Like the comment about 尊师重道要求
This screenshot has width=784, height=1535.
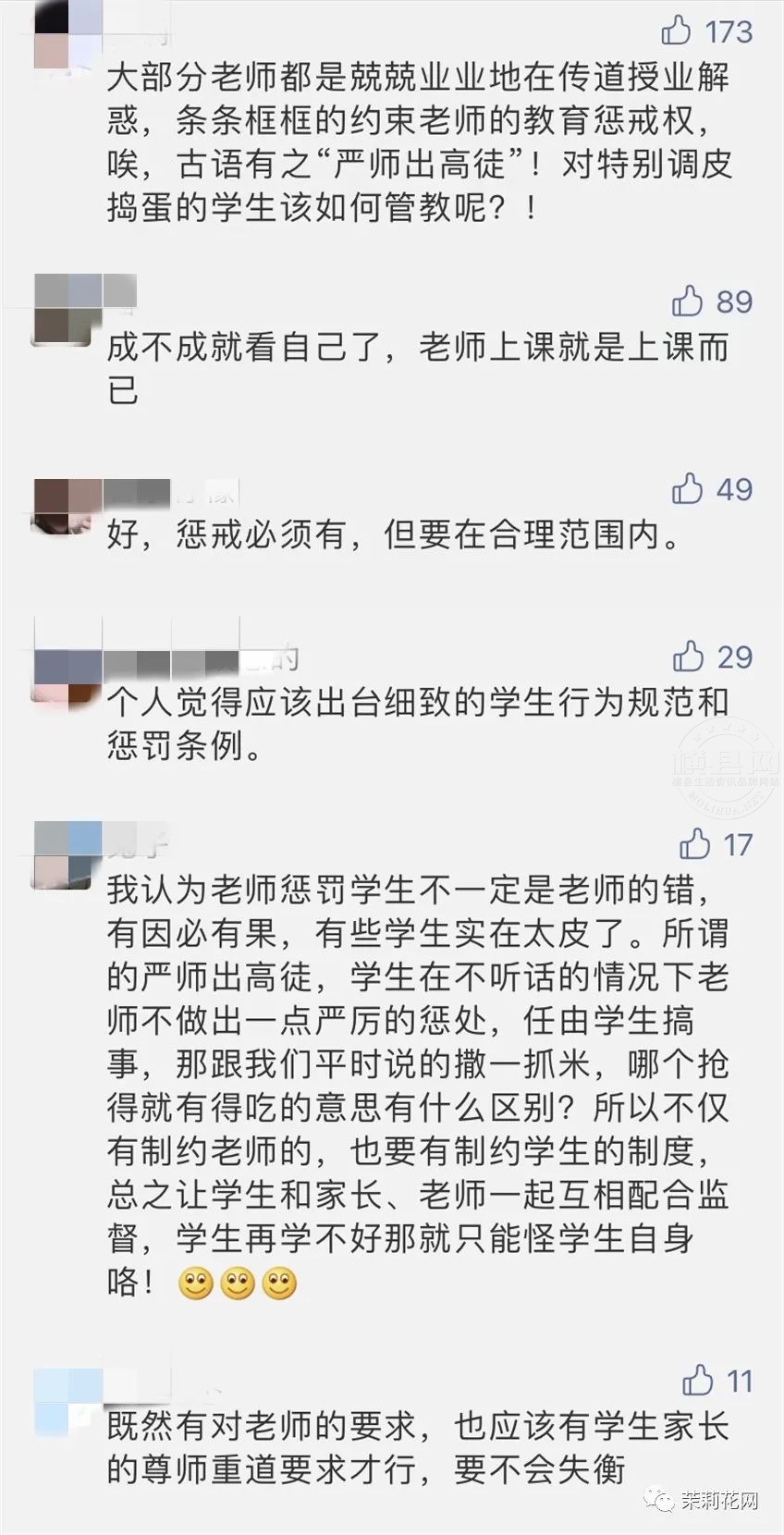pos(697,1380)
